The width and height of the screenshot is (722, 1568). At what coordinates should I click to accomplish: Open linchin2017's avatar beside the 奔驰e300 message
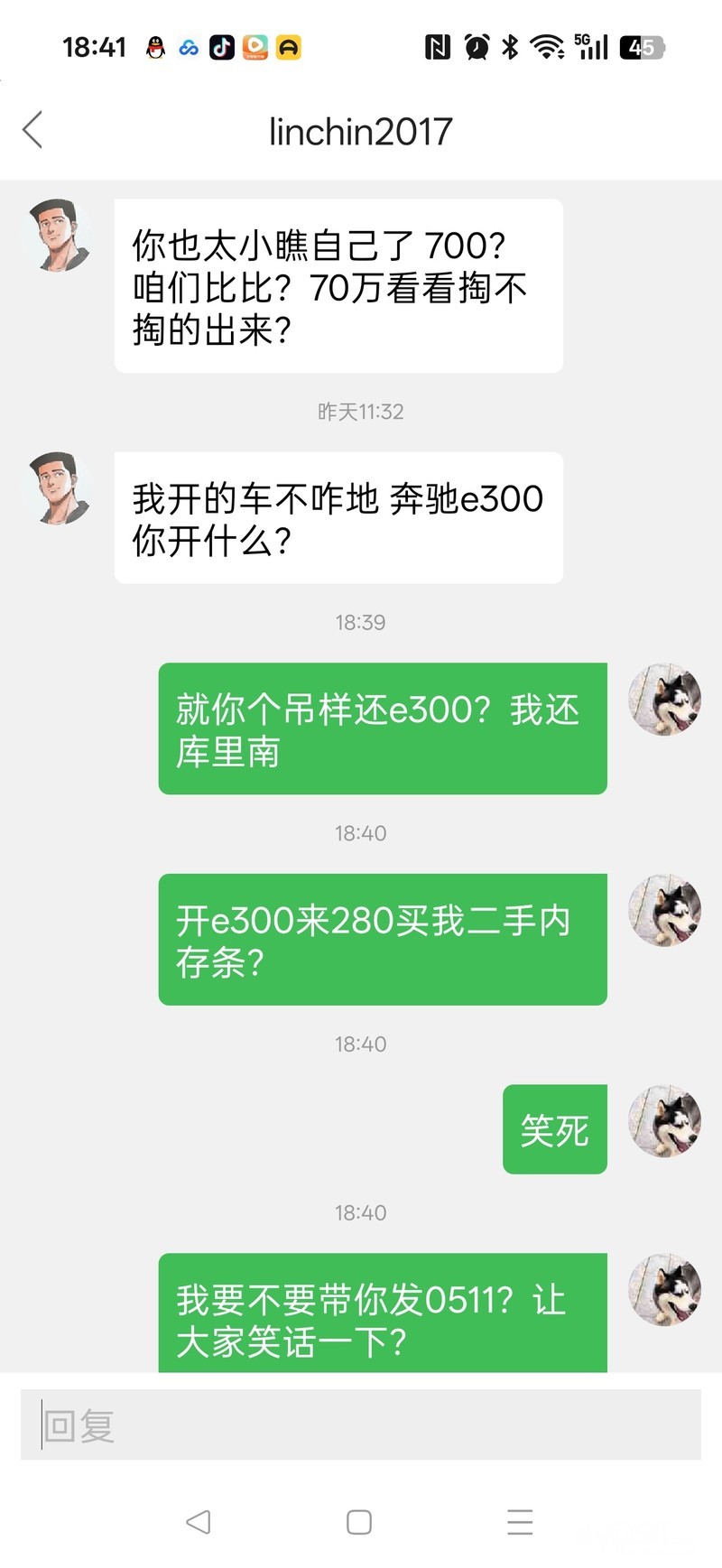tap(60, 488)
